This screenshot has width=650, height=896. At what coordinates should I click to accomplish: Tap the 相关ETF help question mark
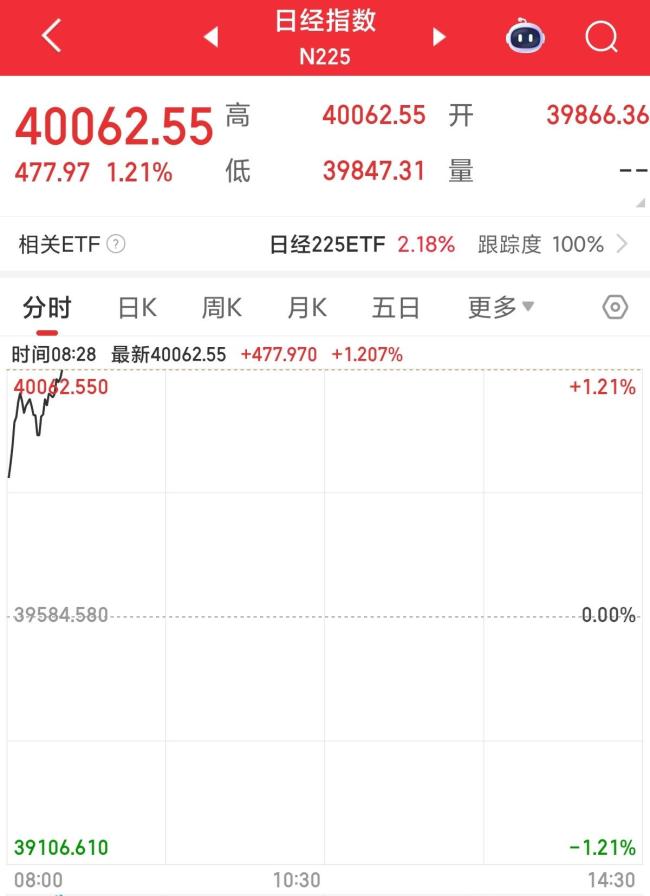116,244
